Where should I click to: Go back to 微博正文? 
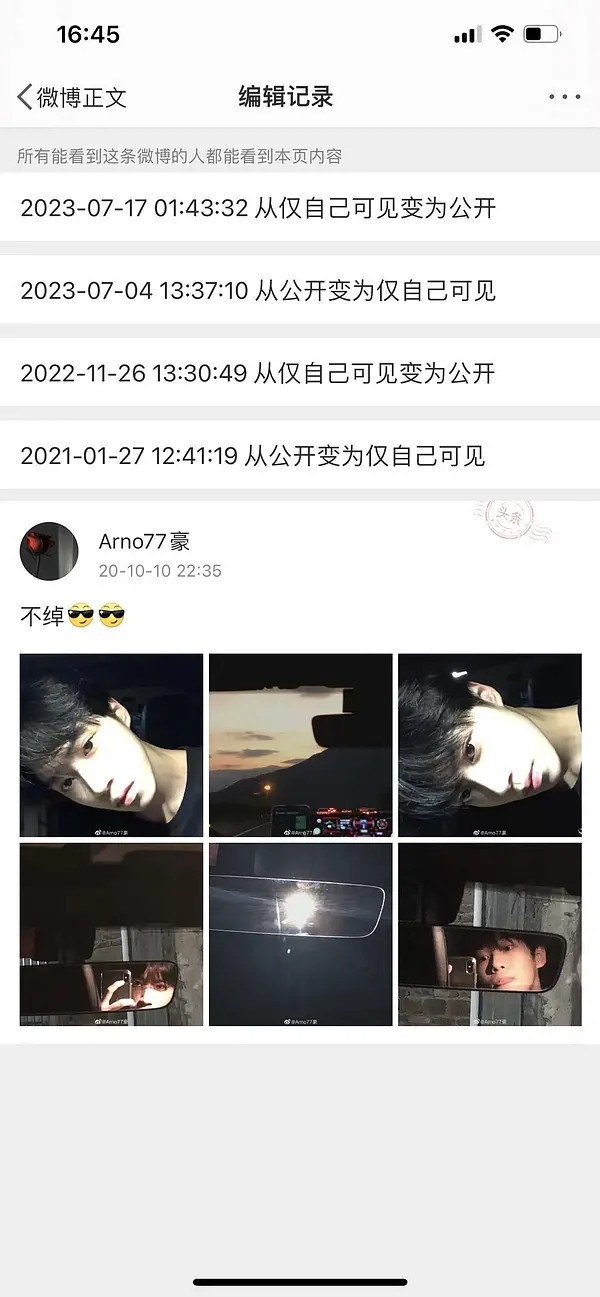[72, 97]
